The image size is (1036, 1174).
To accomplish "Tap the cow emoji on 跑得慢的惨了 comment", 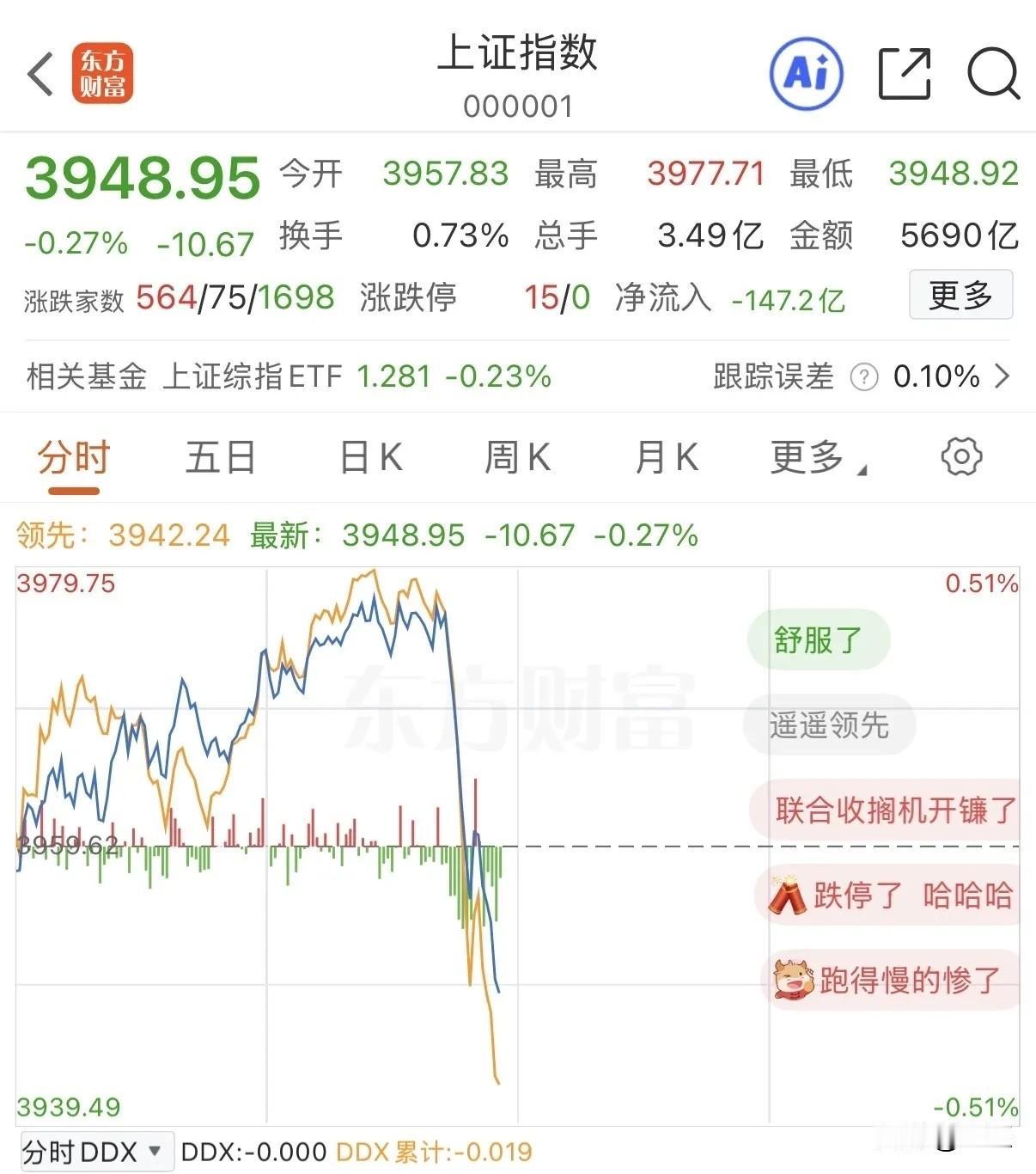I will point(792,980).
